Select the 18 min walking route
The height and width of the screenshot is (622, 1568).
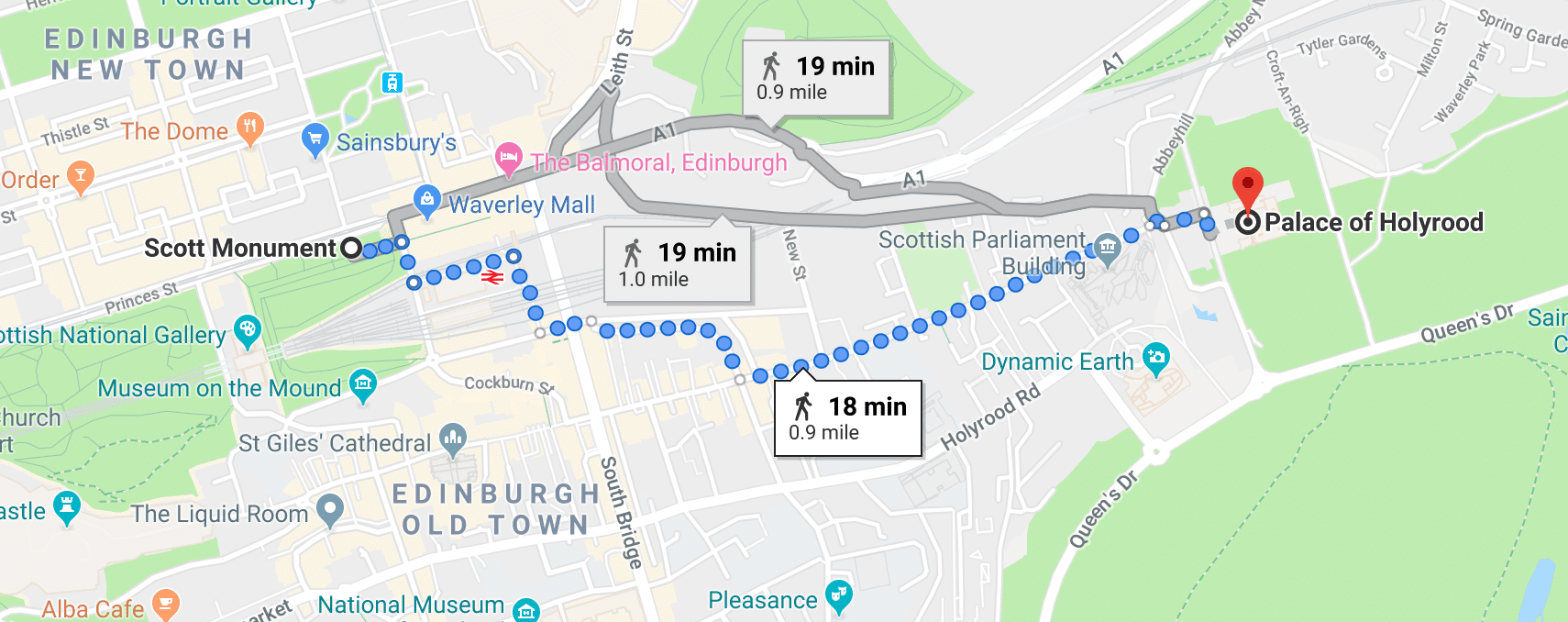pyautogui.click(x=847, y=418)
